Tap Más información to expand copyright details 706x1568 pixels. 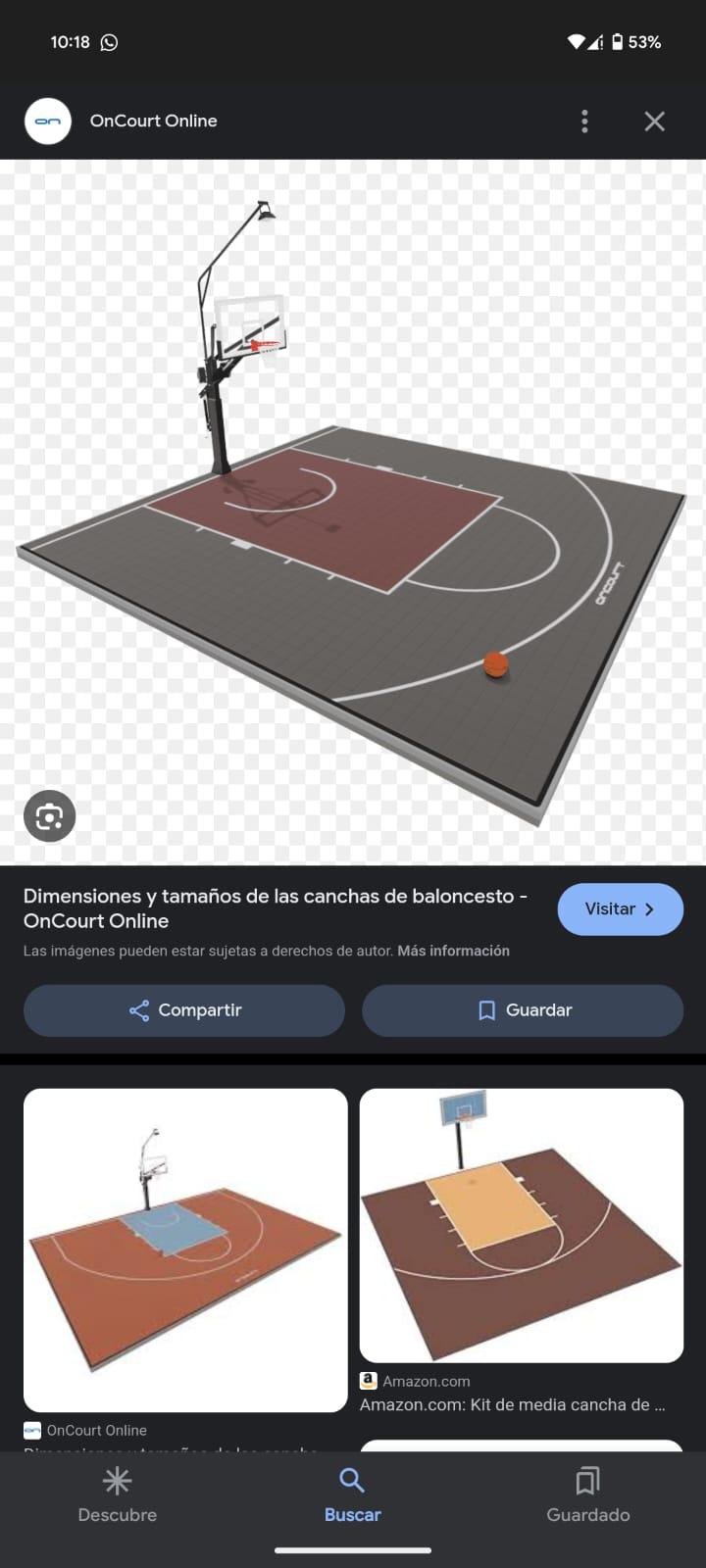[453, 951]
